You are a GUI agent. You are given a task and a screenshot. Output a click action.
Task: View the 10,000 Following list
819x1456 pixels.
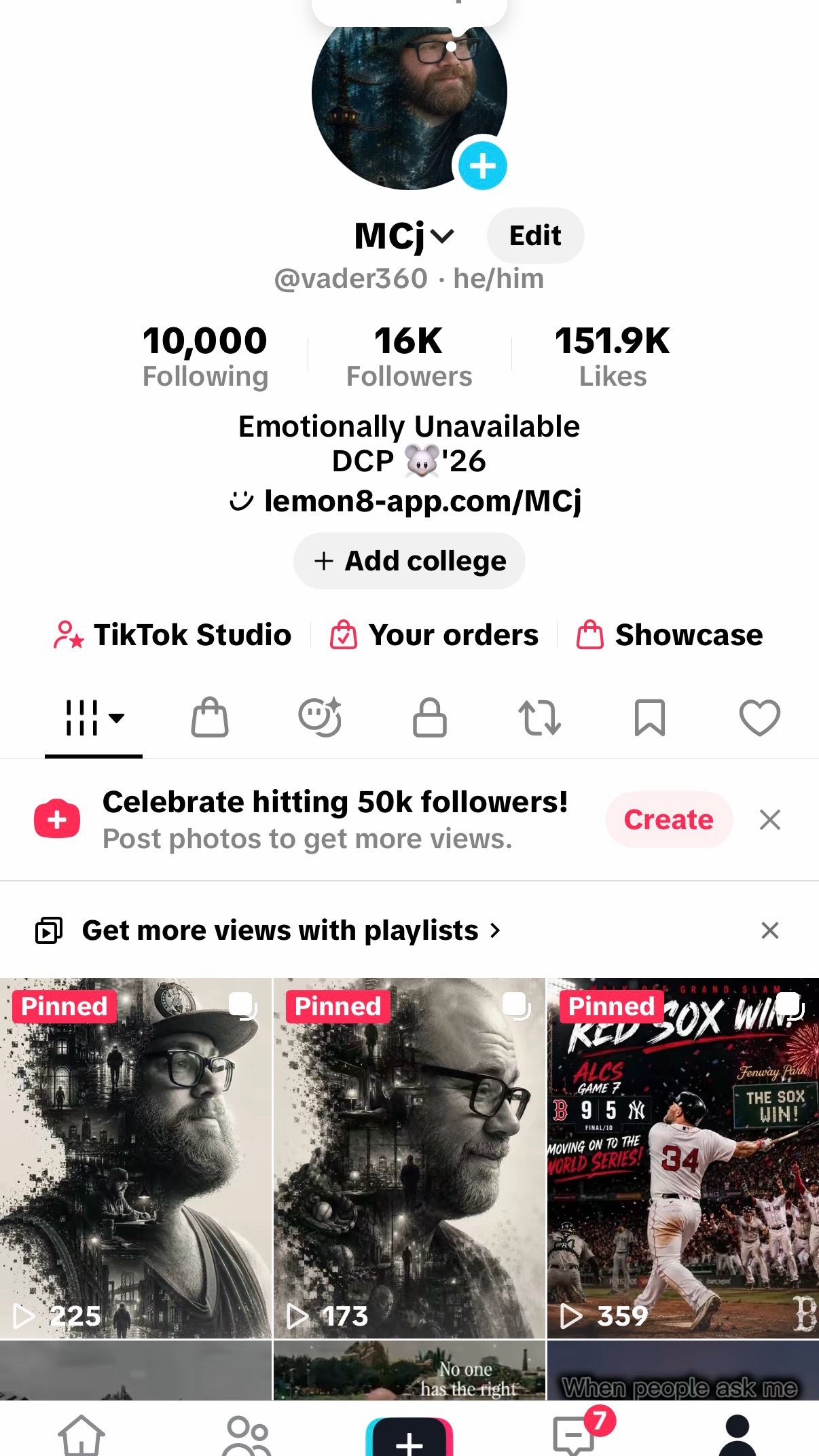pos(205,357)
